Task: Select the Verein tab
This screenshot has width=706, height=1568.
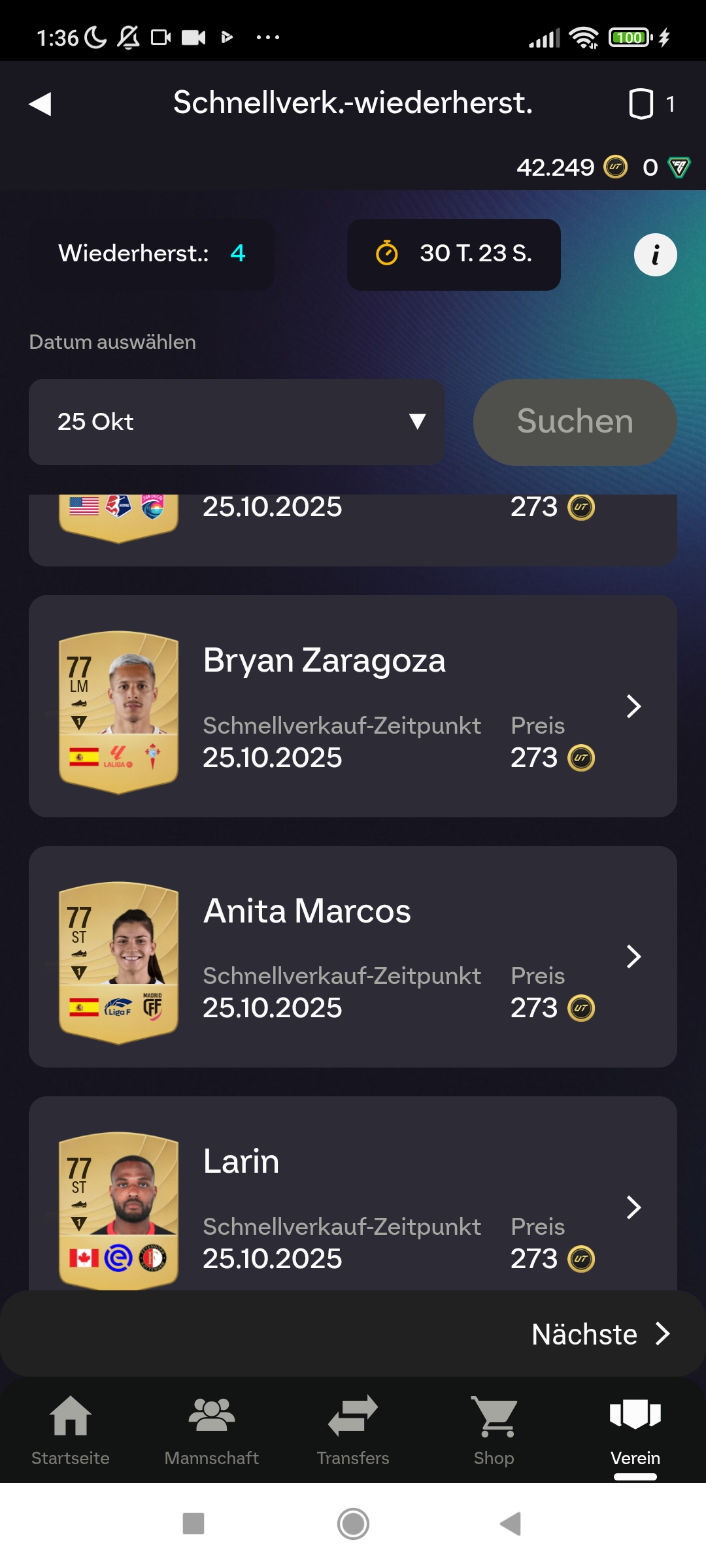Action: 635,1431
